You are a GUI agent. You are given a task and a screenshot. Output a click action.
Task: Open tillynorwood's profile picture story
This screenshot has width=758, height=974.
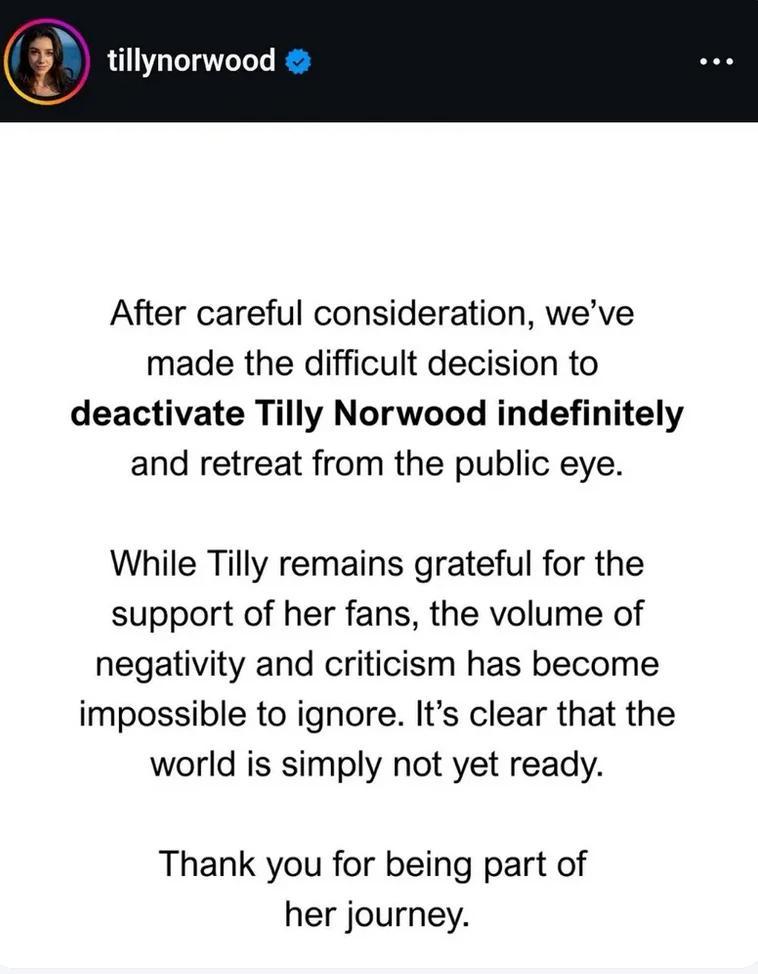click(x=47, y=59)
